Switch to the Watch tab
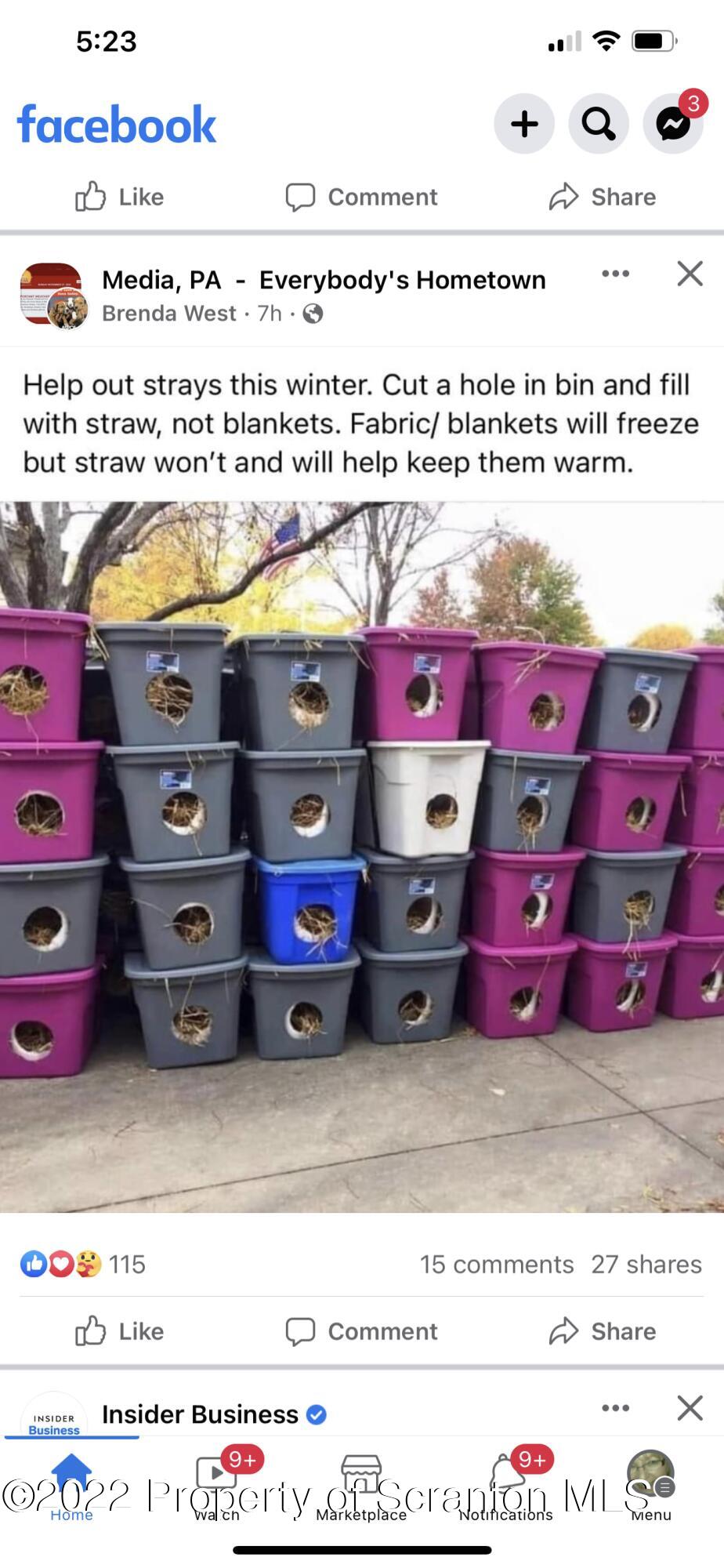This screenshot has width=724, height=1568. tap(217, 1483)
